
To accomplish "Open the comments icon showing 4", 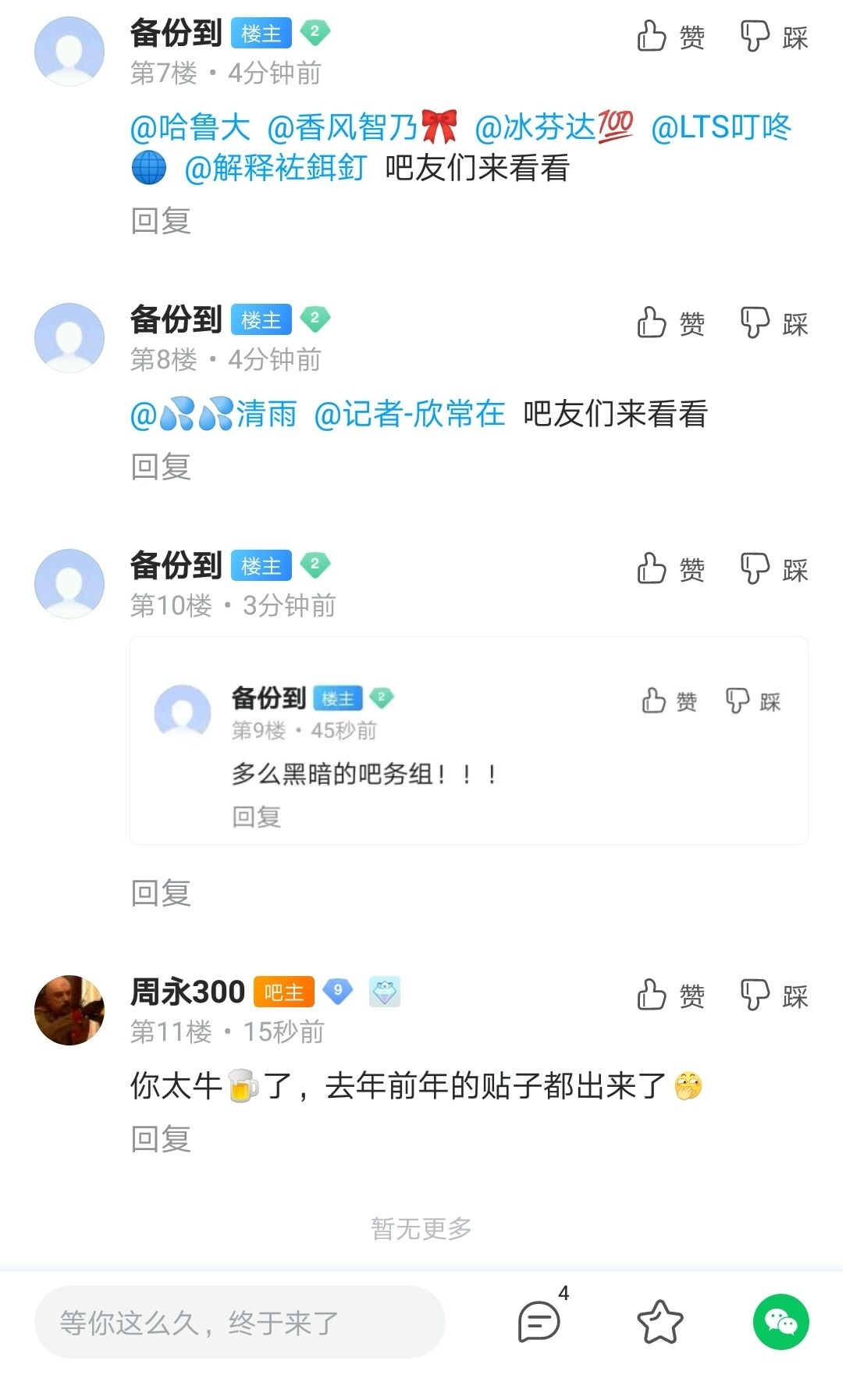I will [539, 1321].
